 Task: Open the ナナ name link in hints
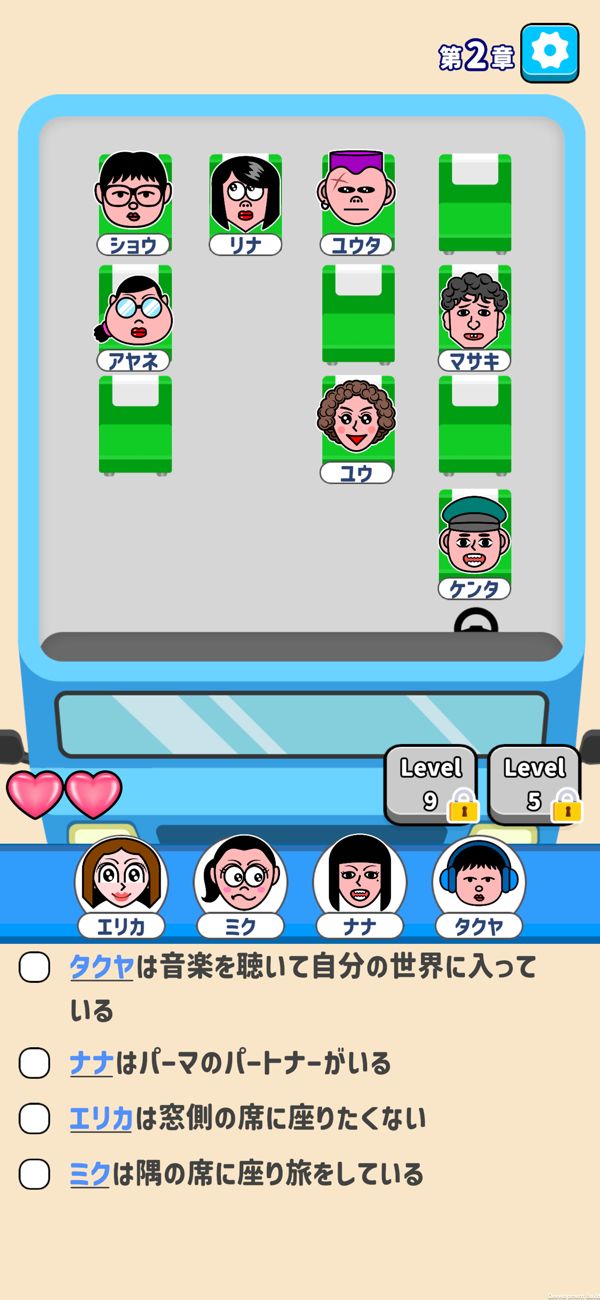91,1063
